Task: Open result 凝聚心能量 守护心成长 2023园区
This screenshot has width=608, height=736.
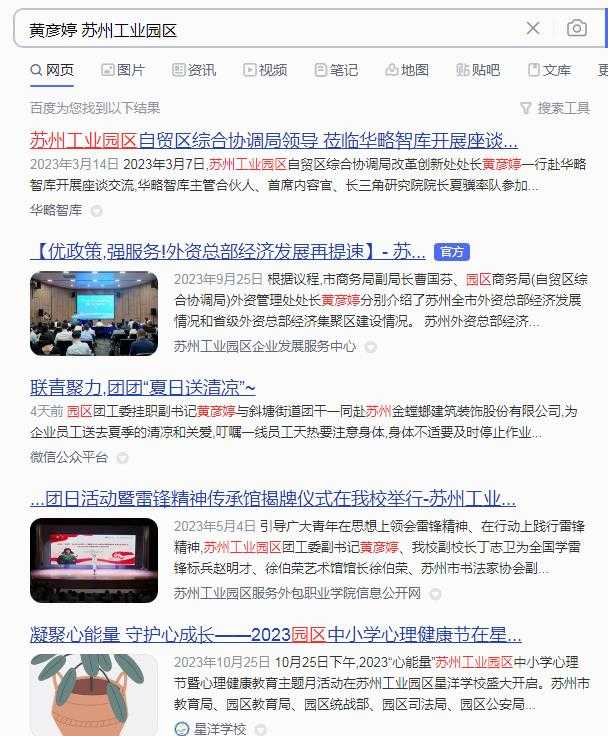Action: 276,634
